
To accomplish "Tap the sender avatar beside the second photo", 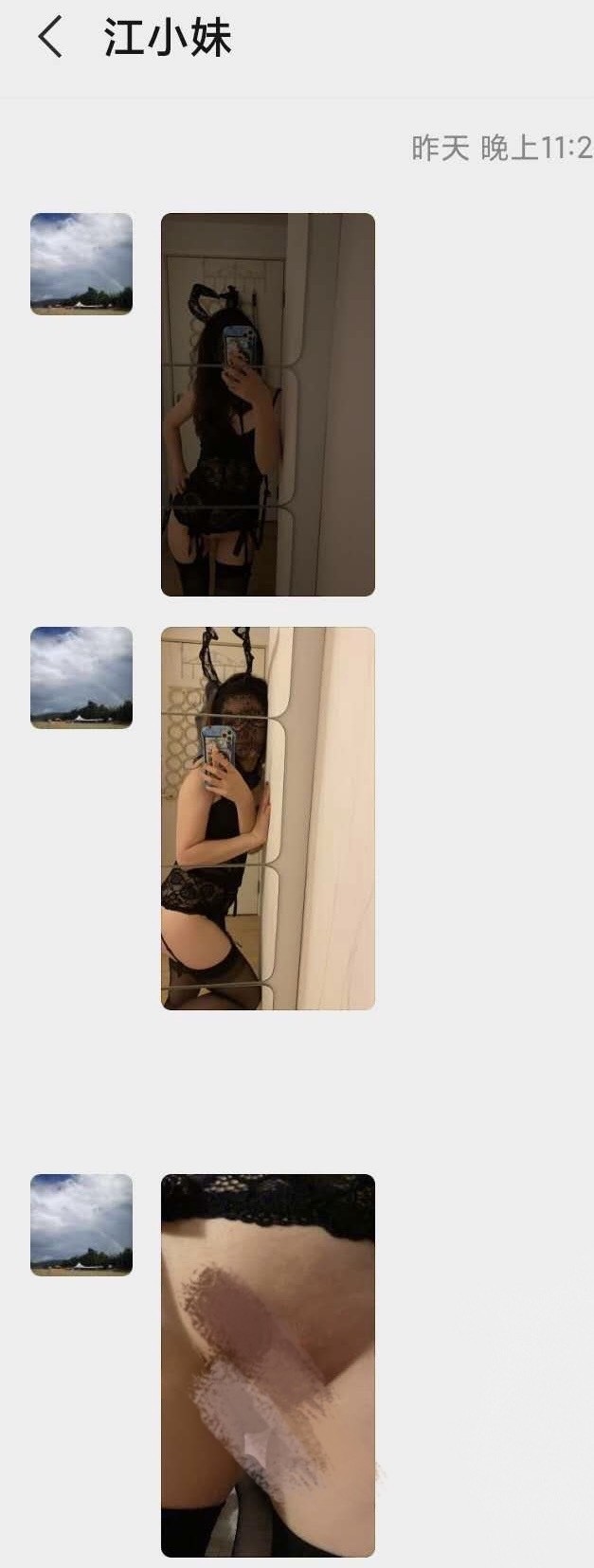I will [x=81, y=678].
